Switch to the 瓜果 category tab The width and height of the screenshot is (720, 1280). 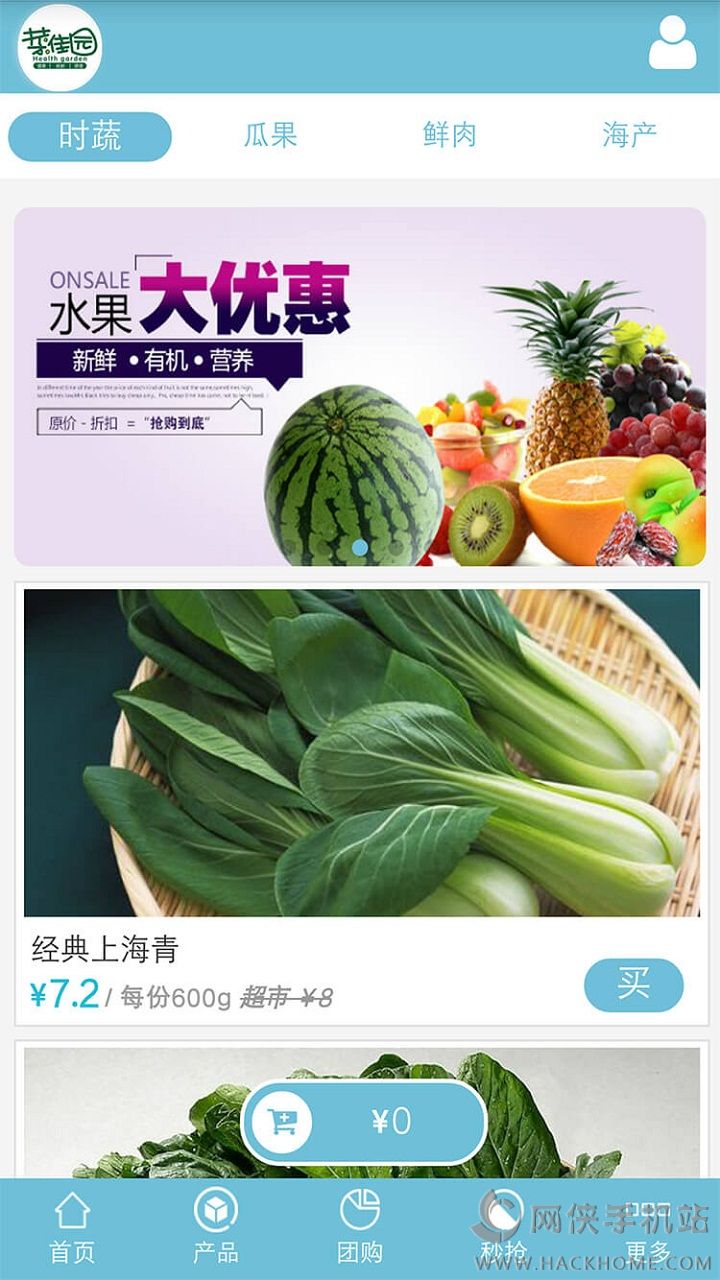click(x=270, y=136)
